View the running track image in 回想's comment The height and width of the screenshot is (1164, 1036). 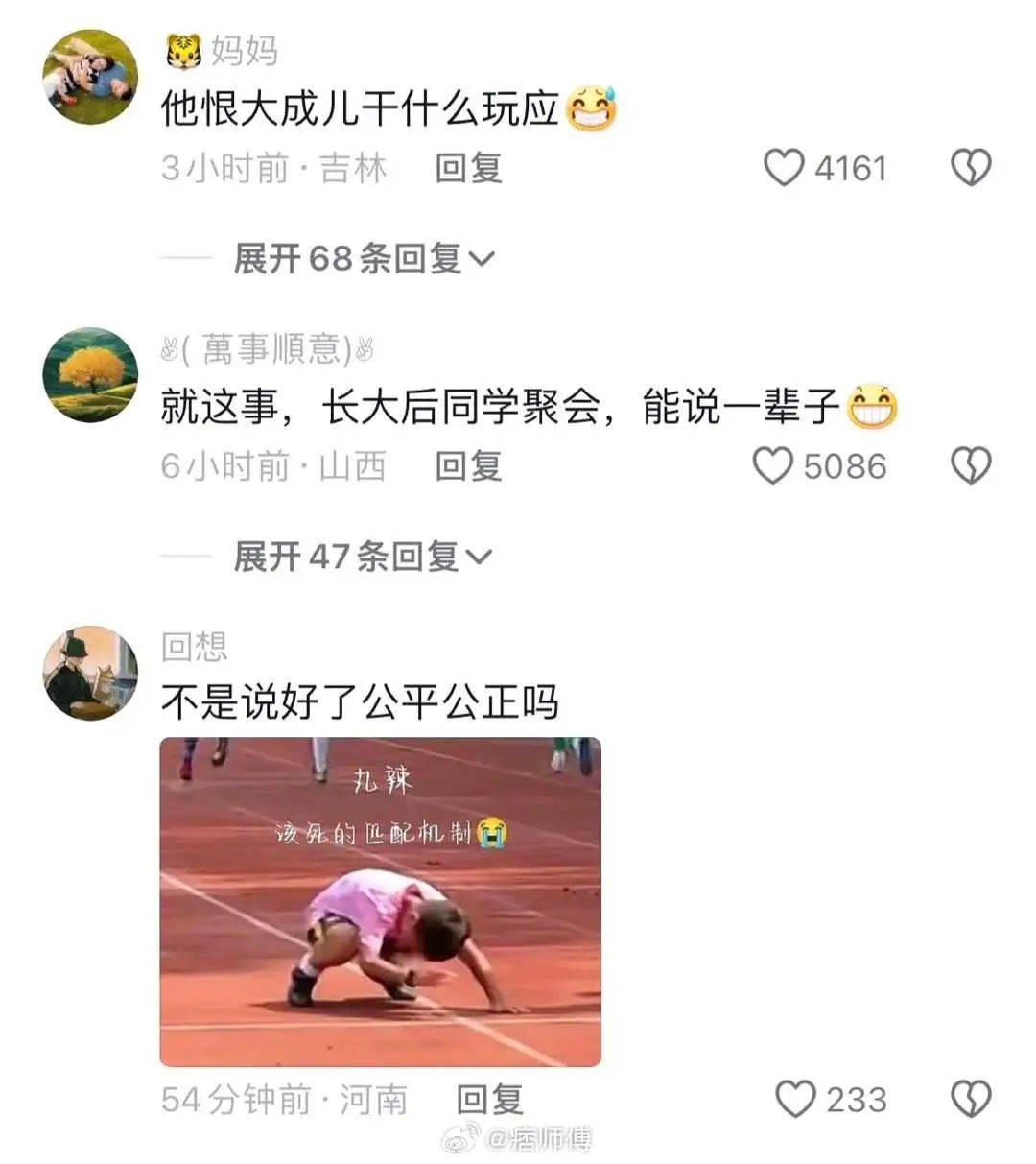380,901
